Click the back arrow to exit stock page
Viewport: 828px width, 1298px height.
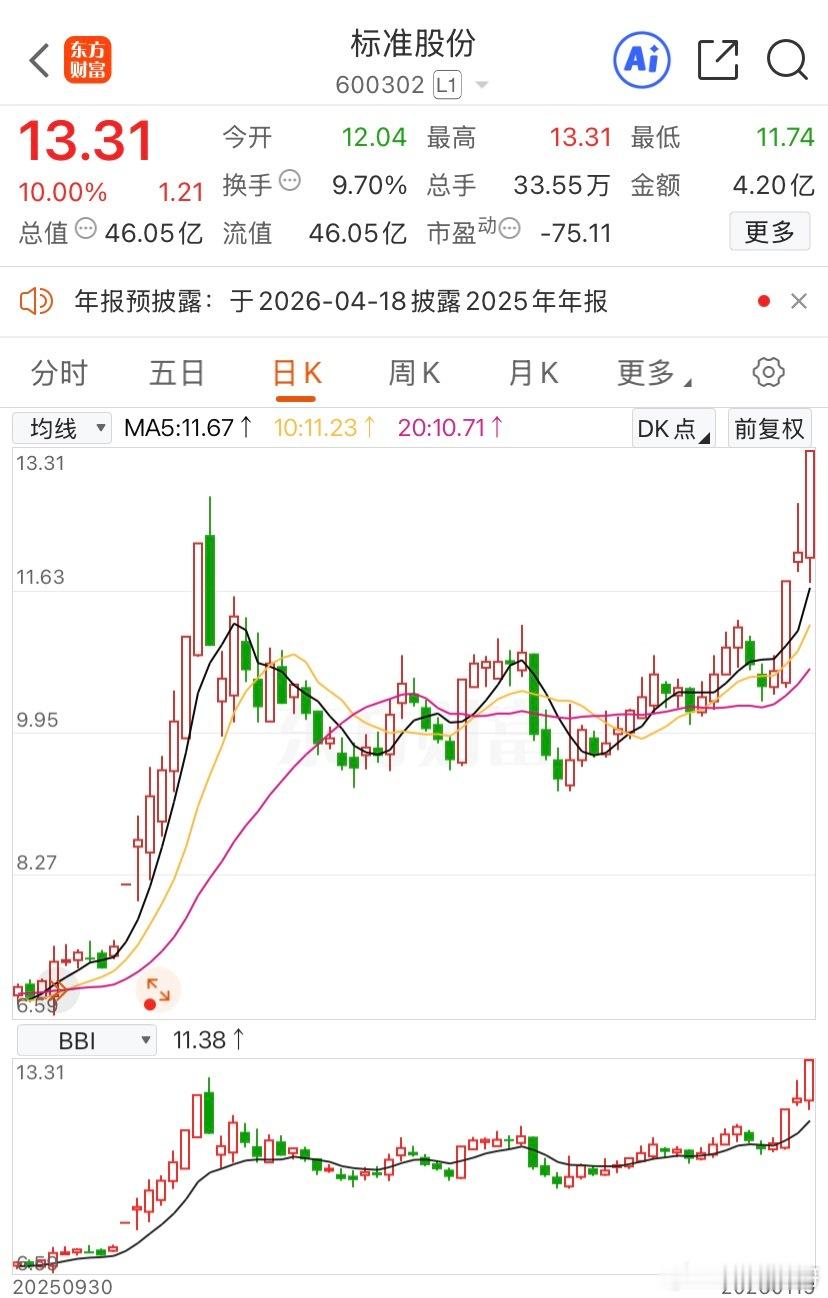click(37, 60)
